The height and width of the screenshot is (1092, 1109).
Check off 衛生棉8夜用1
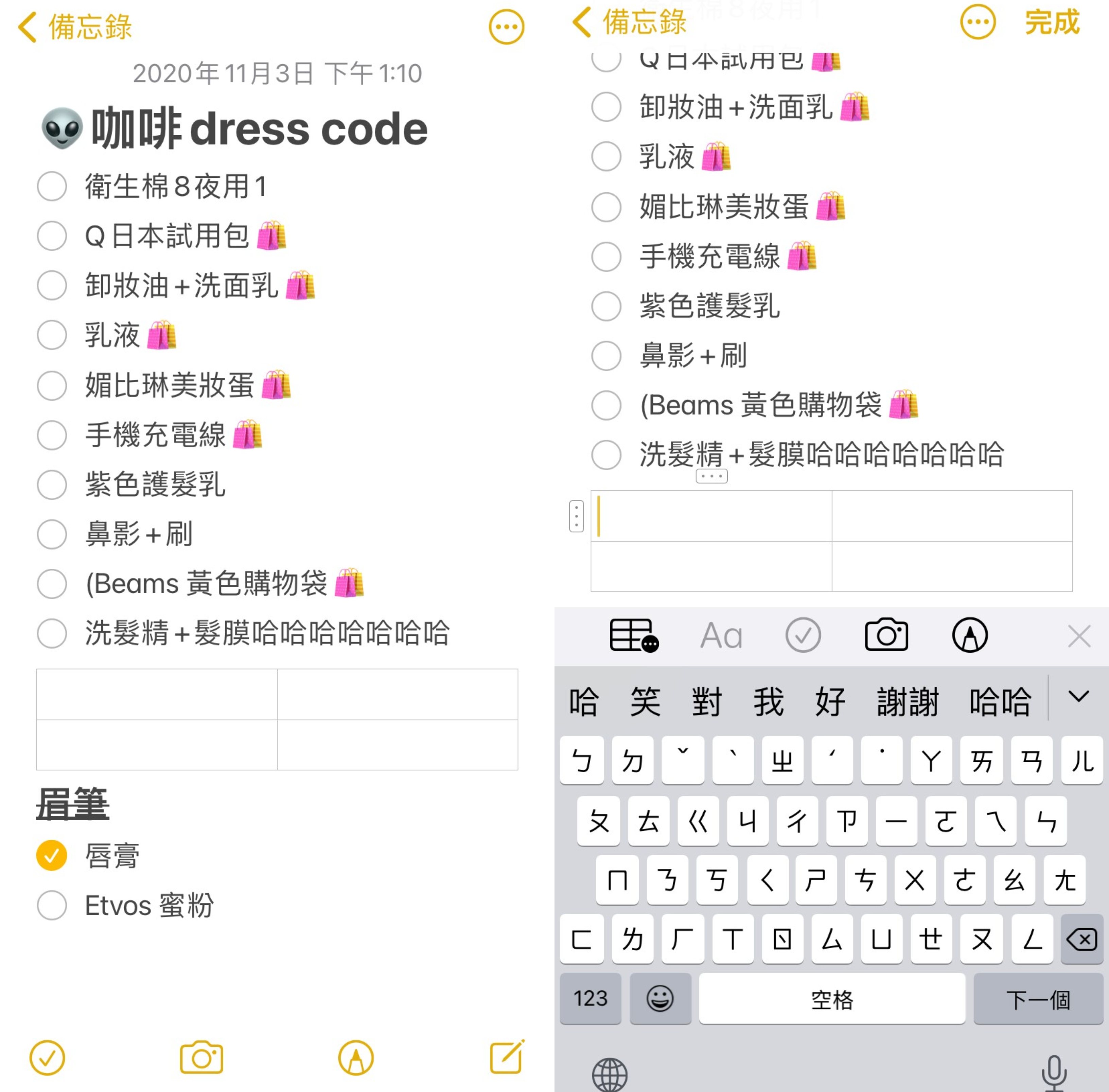tap(52, 187)
